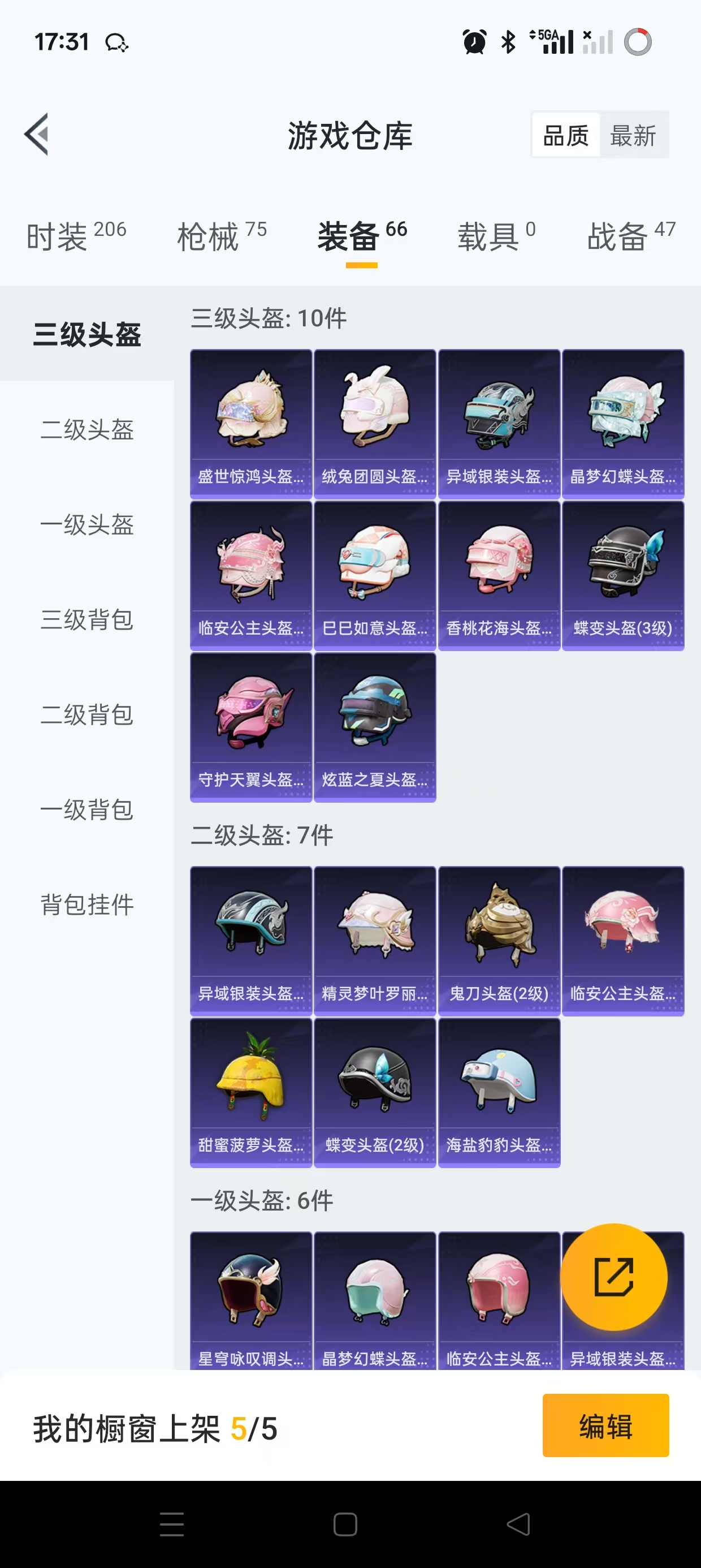The width and height of the screenshot is (701, 1568).
Task: Open the system recent apps button
Action: pyautogui.click(x=172, y=1524)
